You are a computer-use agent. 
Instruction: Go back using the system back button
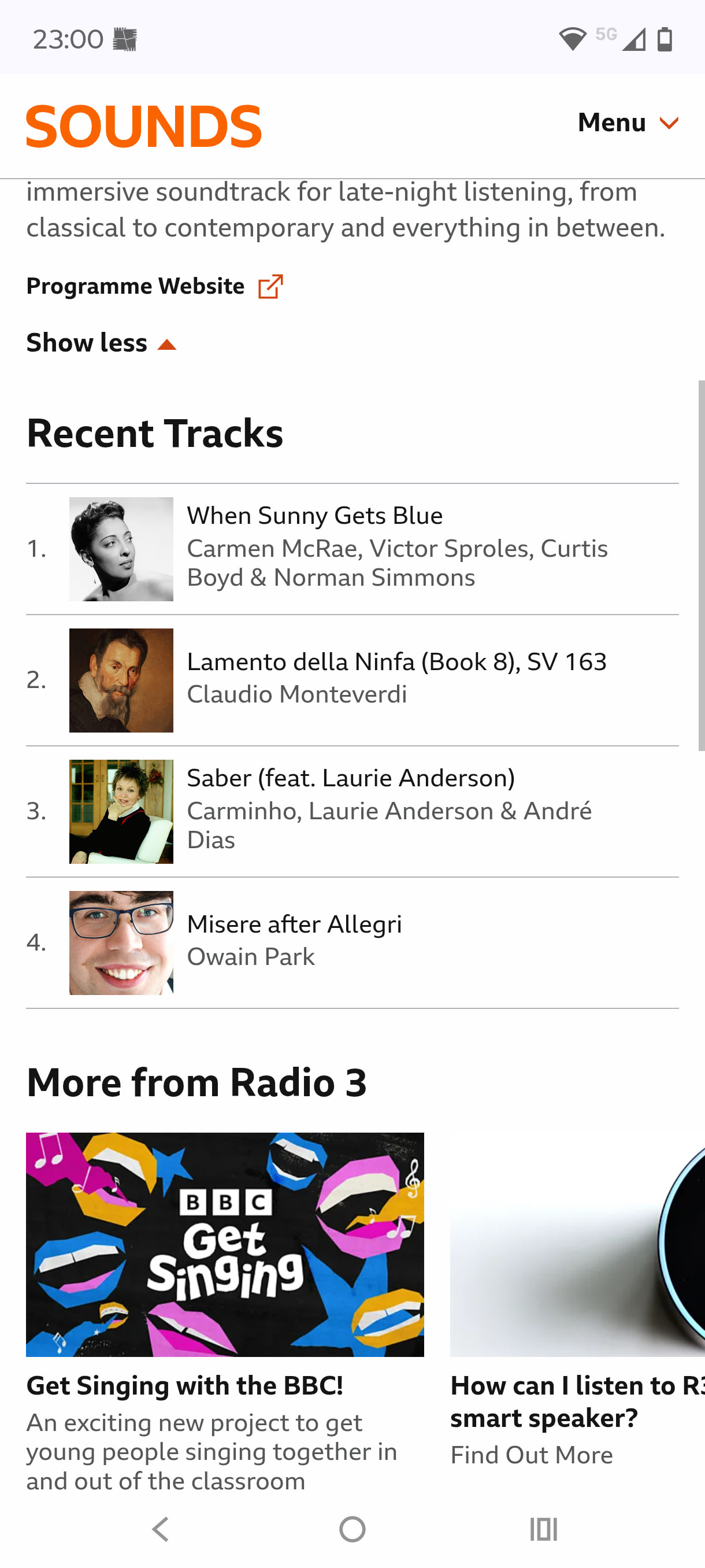(160, 1529)
